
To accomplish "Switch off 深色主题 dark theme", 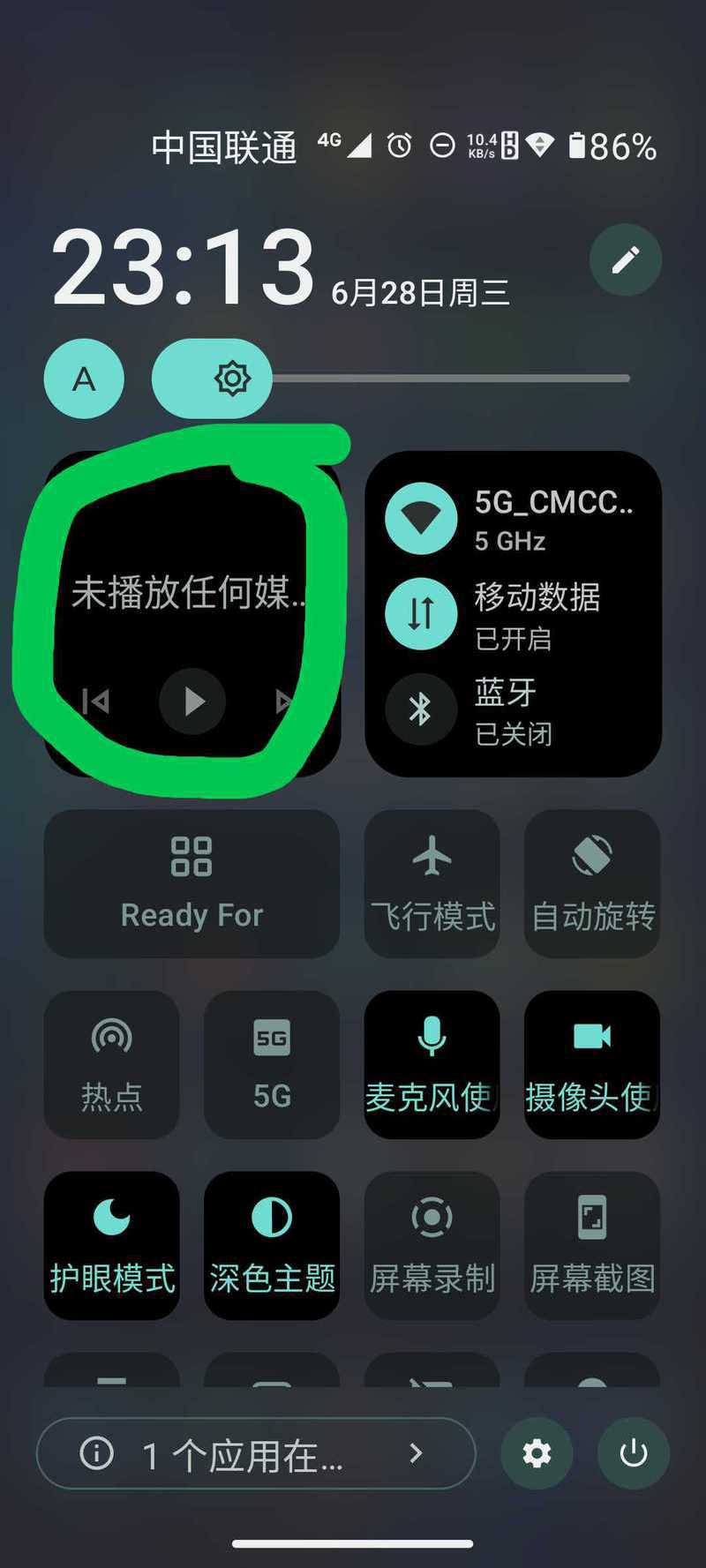I will [272, 1246].
